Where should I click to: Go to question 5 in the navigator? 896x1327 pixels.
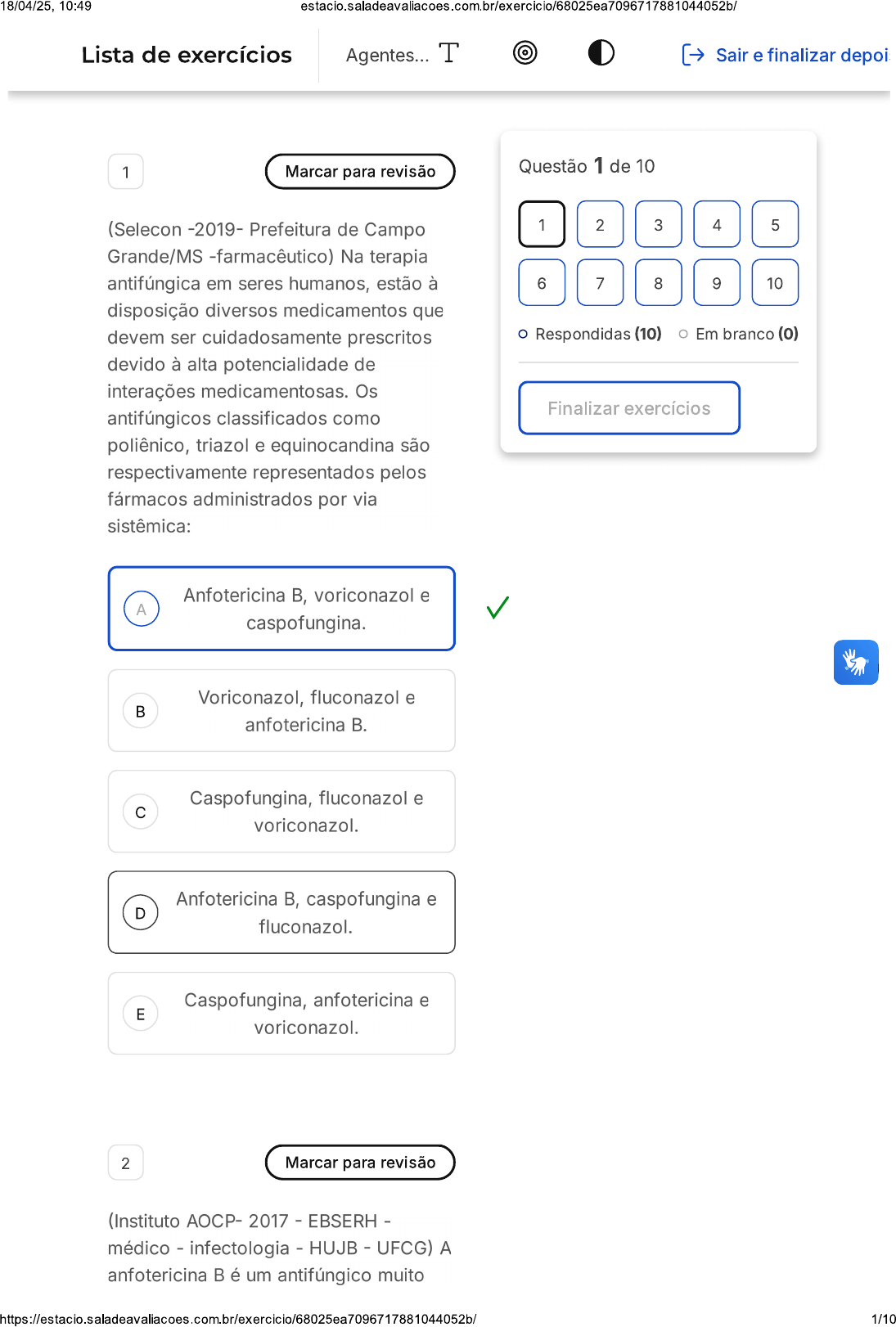[x=775, y=224]
